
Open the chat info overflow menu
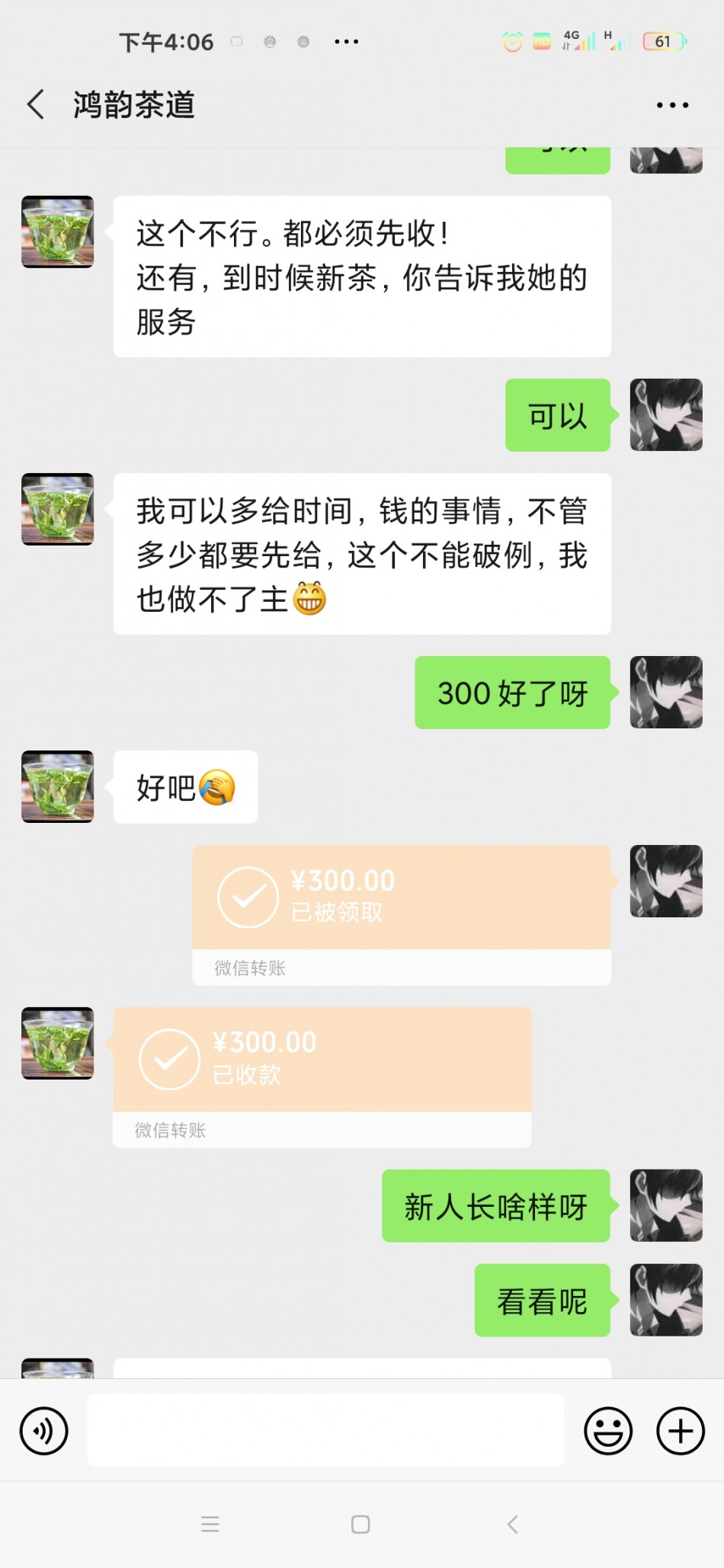click(x=672, y=105)
